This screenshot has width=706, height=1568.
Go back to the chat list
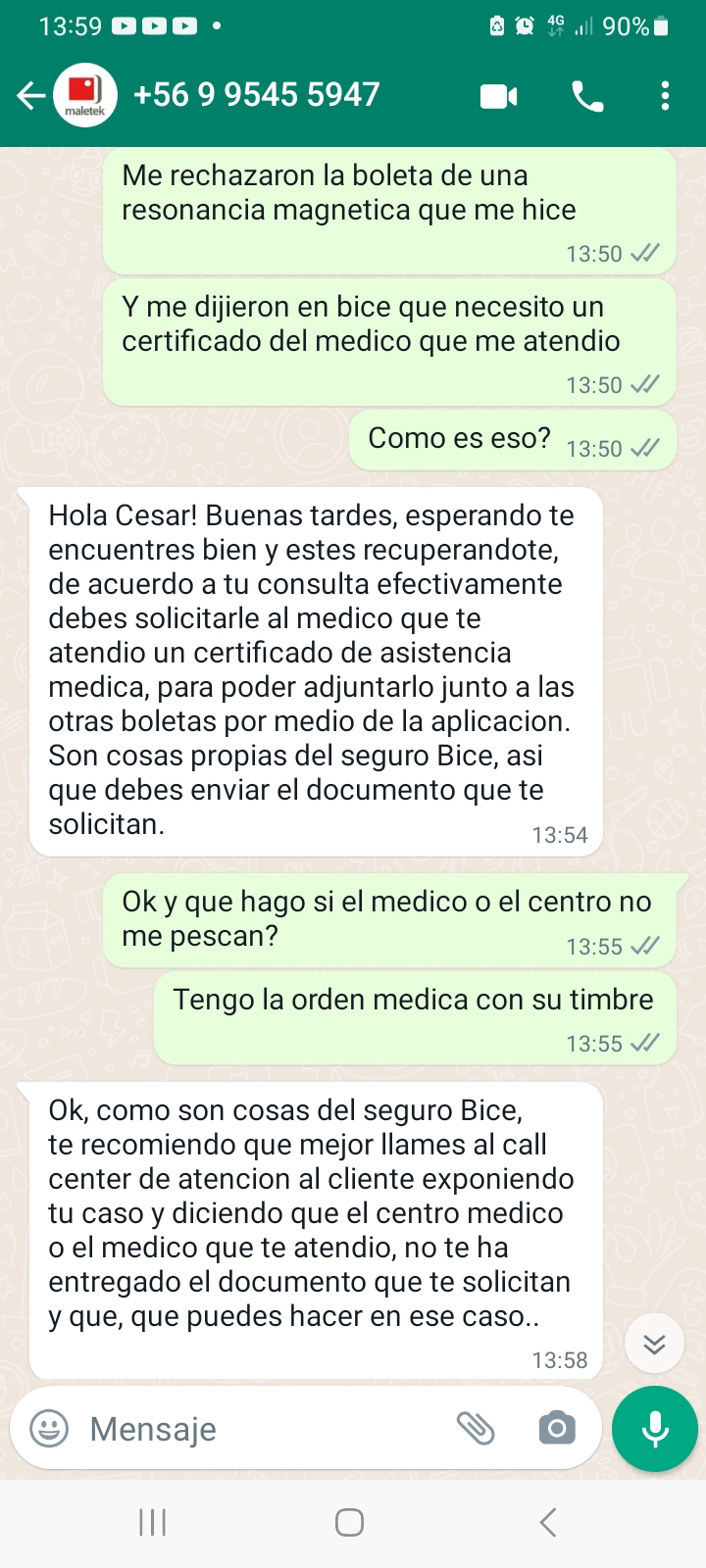click(31, 95)
